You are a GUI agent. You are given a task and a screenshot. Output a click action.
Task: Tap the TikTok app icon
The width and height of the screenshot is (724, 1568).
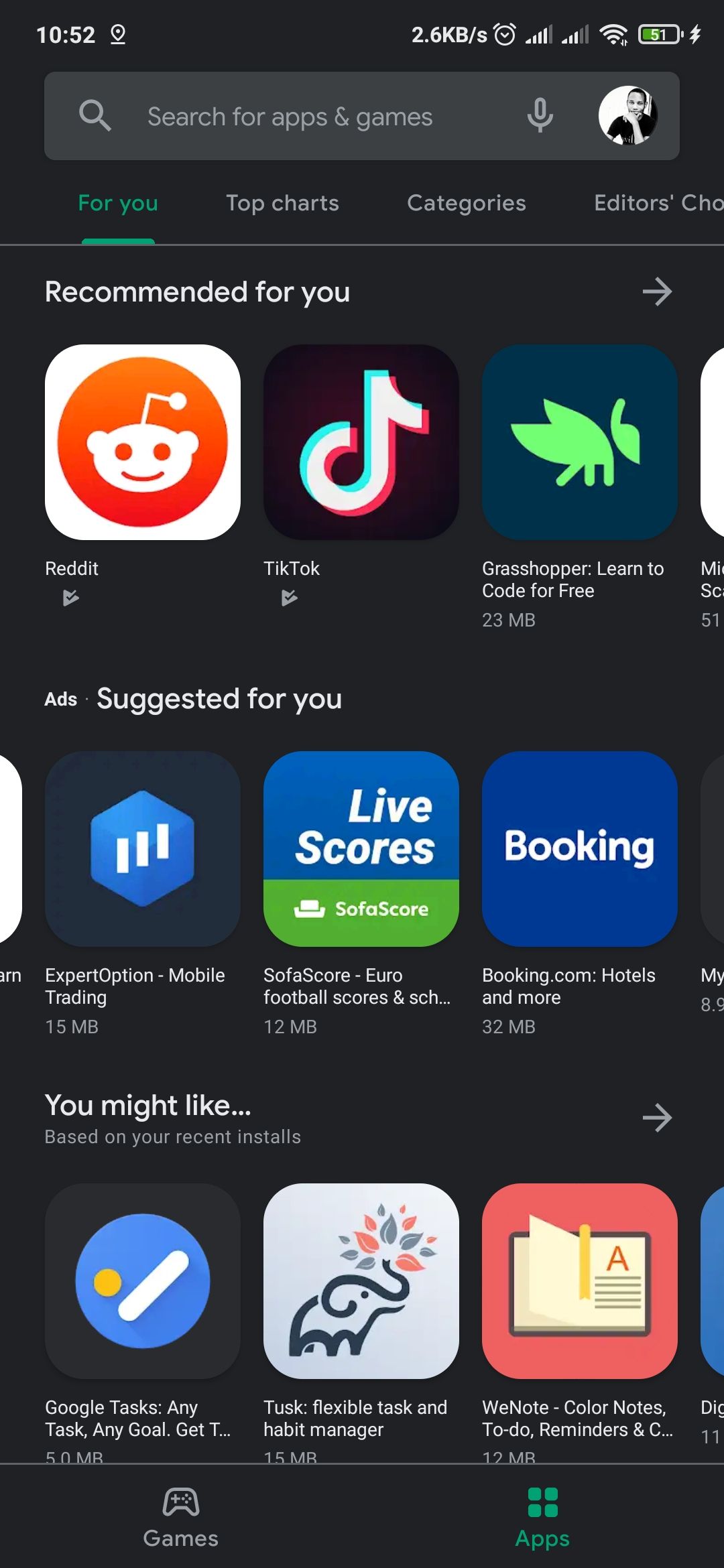point(361,444)
